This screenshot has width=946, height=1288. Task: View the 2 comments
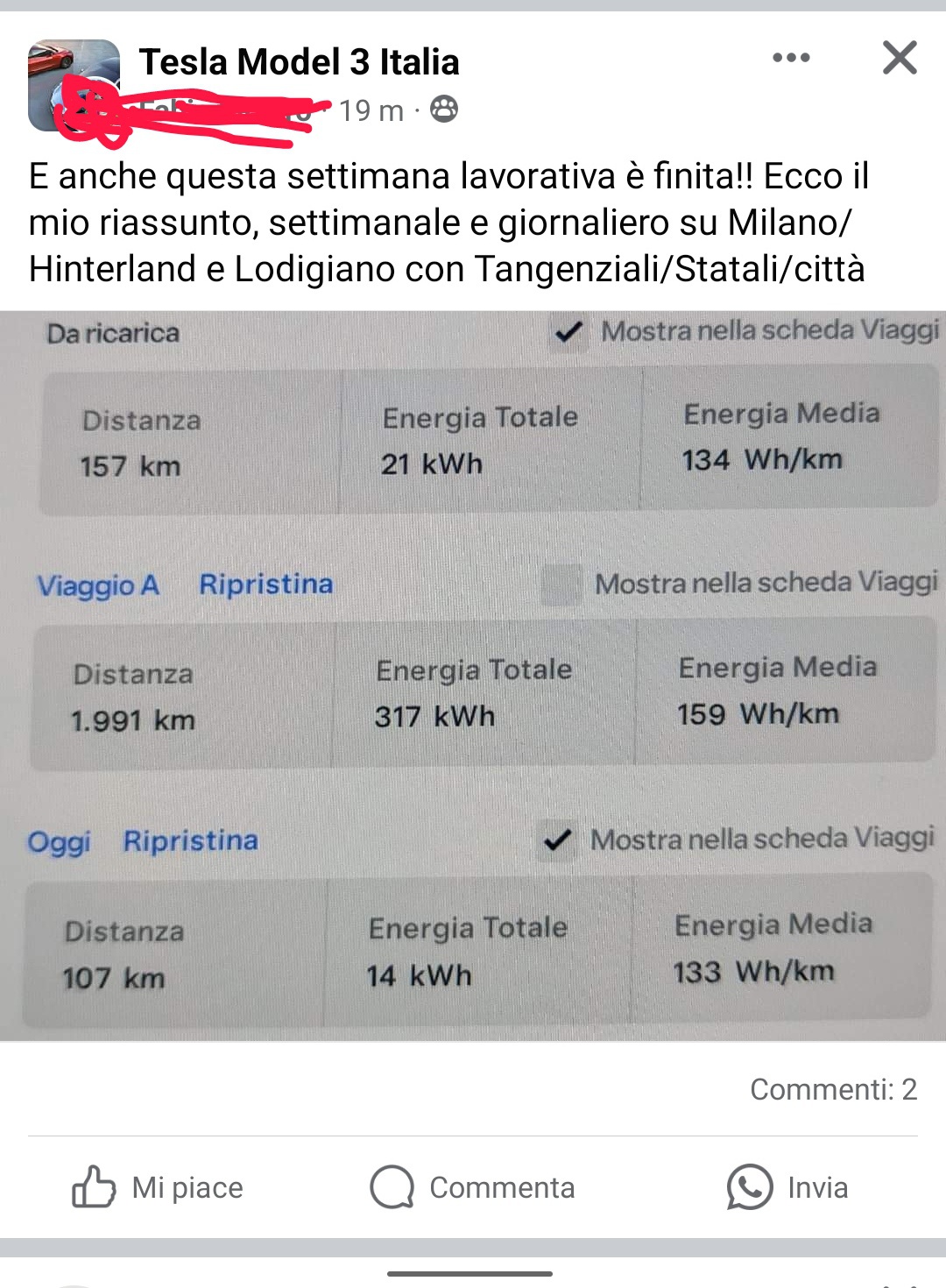coord(833,1089)
